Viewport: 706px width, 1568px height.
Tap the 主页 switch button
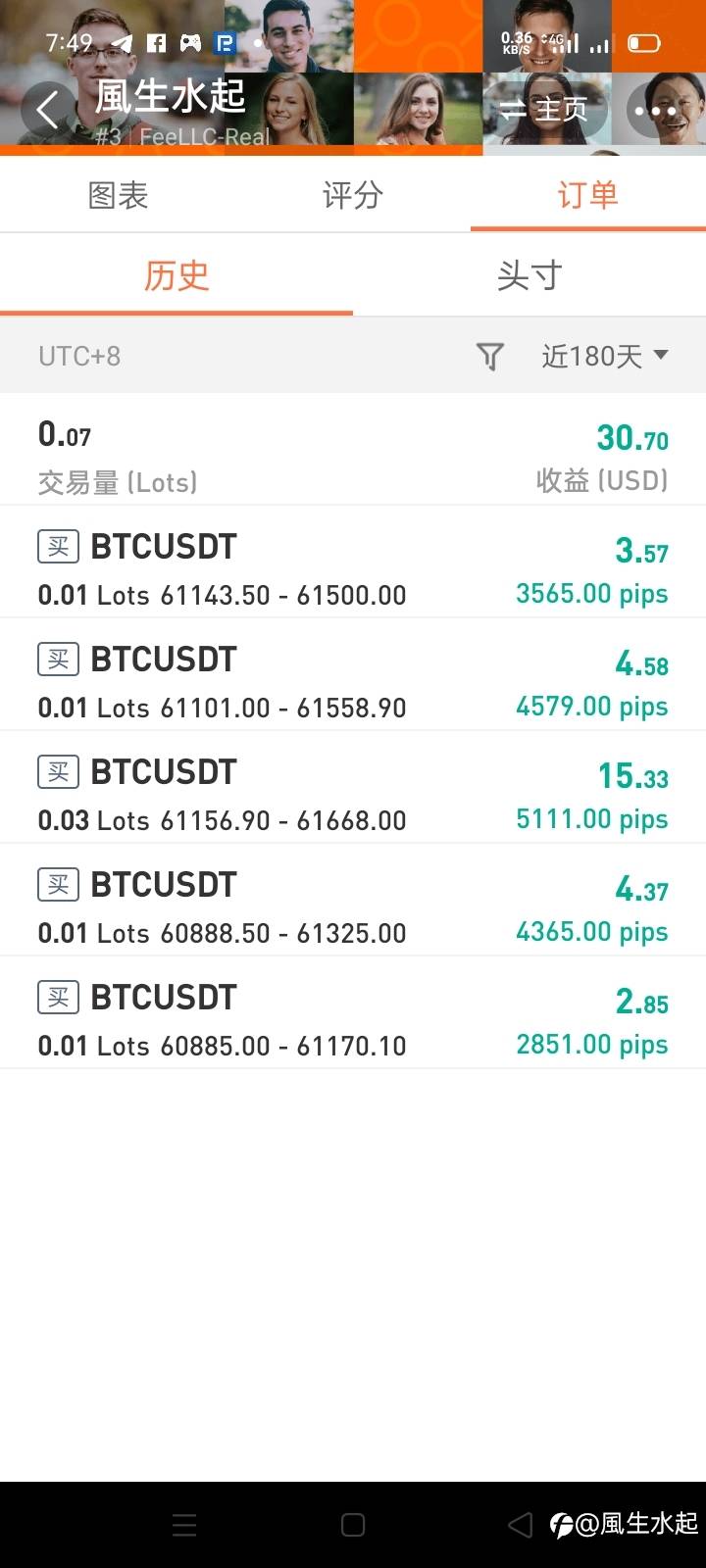545,109
